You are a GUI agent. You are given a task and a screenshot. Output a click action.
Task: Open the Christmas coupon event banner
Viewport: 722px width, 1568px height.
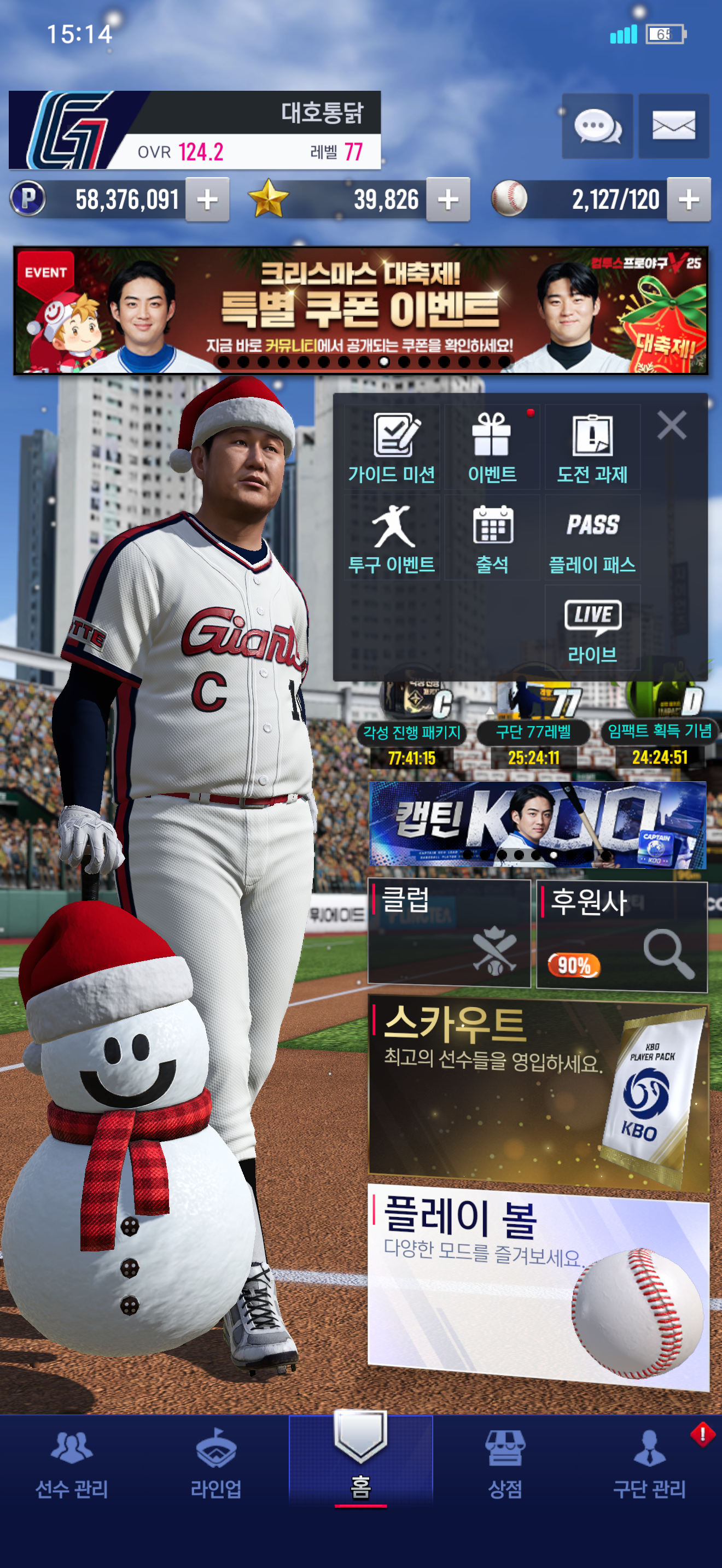361,311
